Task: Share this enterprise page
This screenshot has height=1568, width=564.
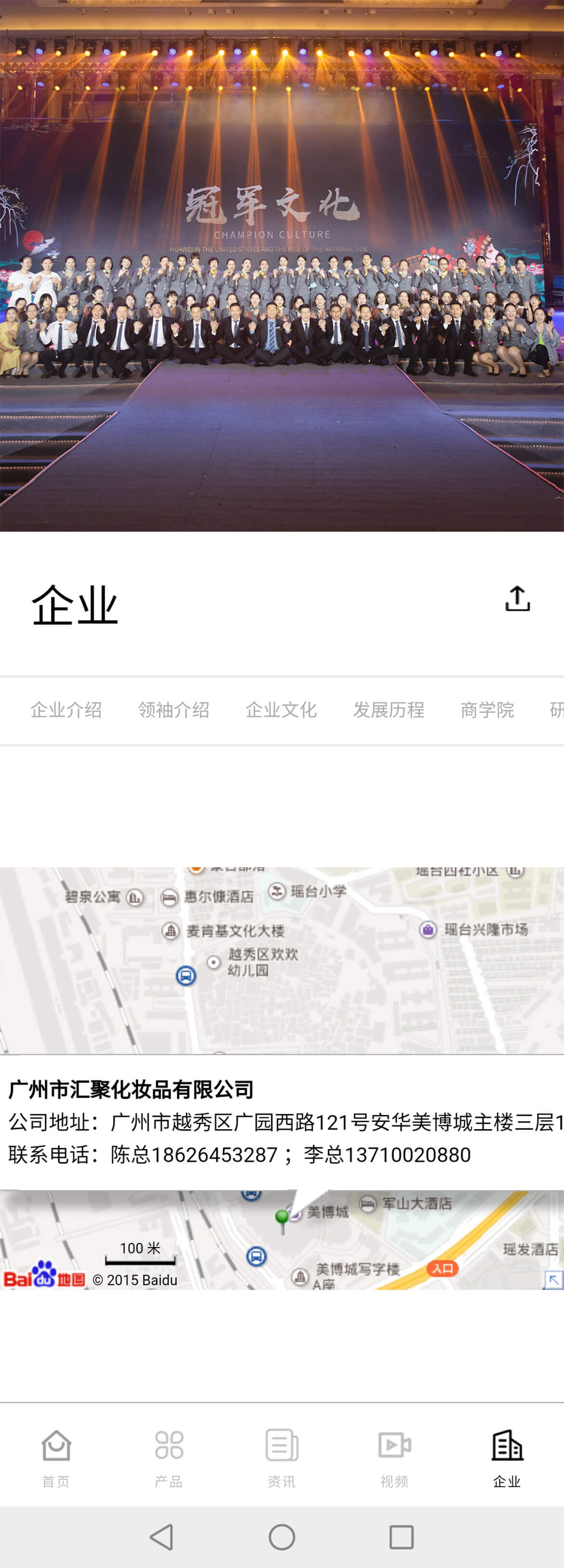Action: tap(517, 599)
